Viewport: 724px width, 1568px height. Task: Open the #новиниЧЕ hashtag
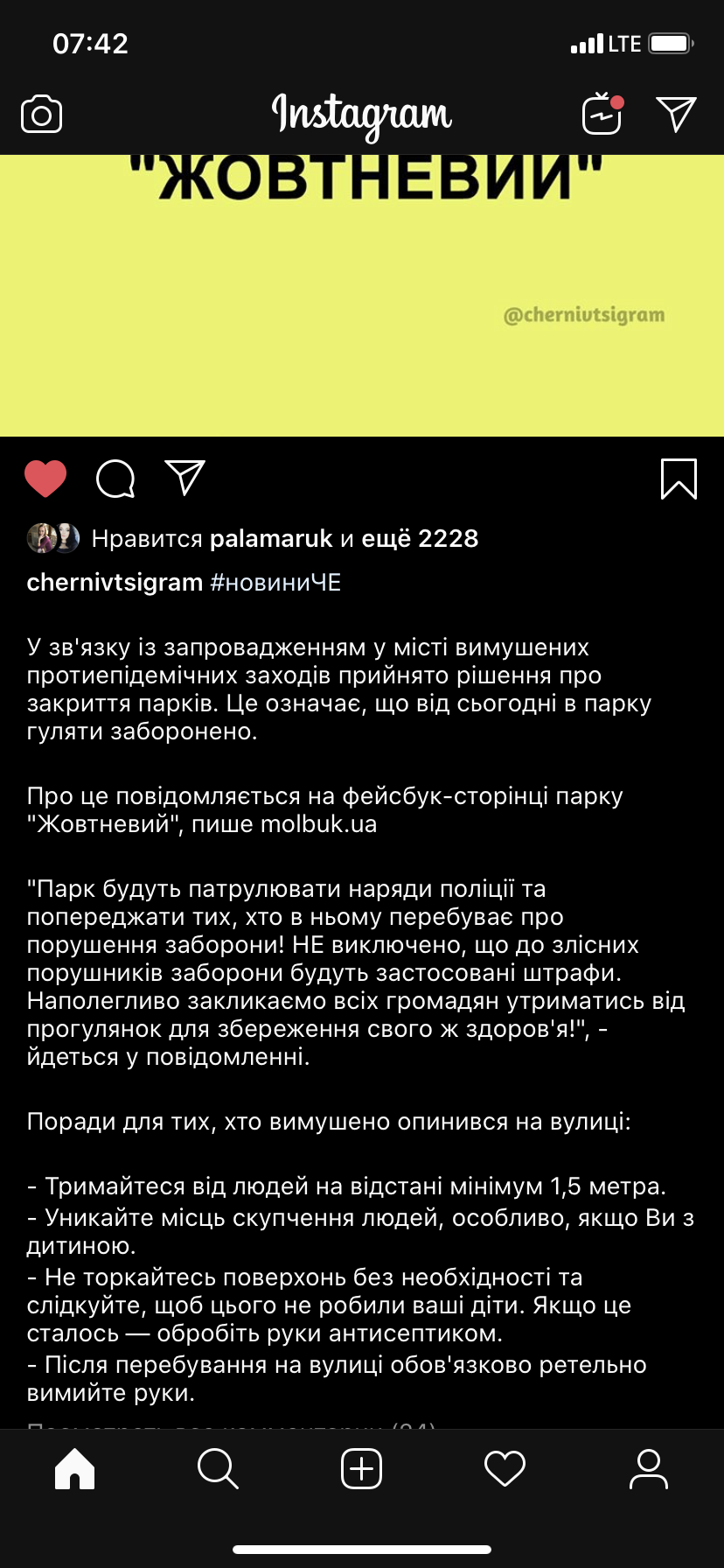pyautogui.click(x=275, y=583)
